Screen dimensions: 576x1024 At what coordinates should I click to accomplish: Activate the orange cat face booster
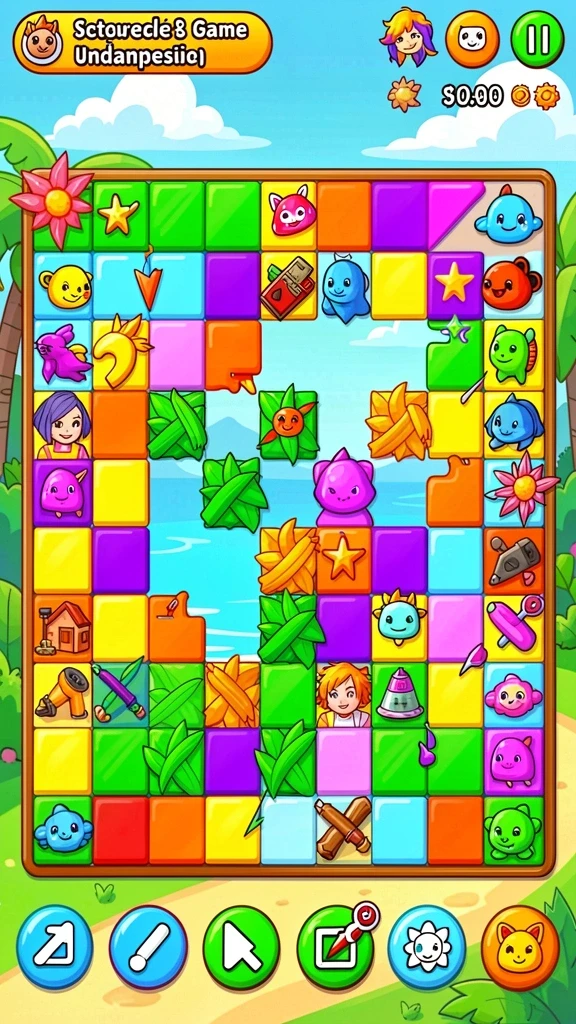click(x=520, y=946)
